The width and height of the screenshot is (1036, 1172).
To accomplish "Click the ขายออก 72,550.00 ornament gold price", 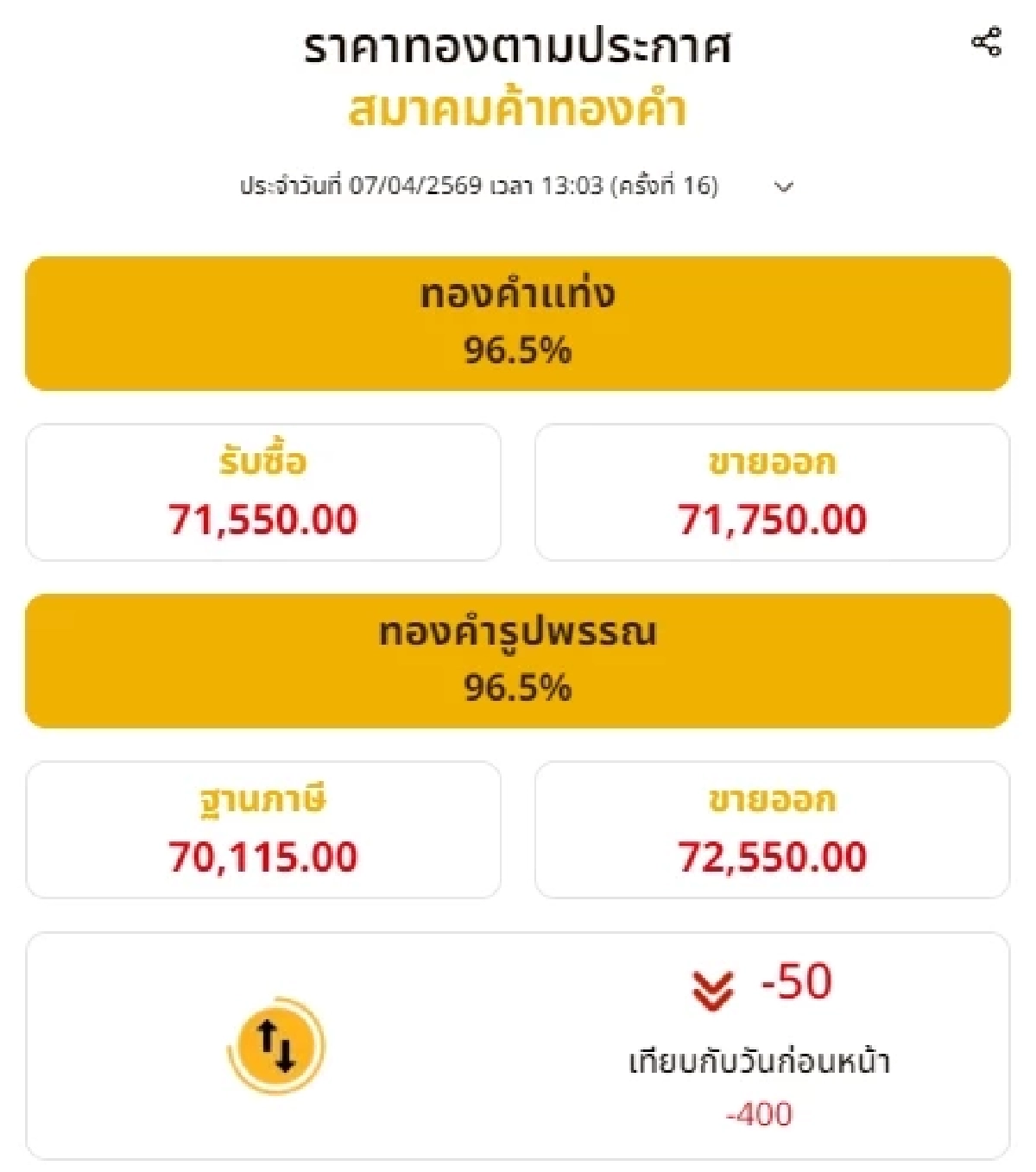I will [x=773, y=829].
